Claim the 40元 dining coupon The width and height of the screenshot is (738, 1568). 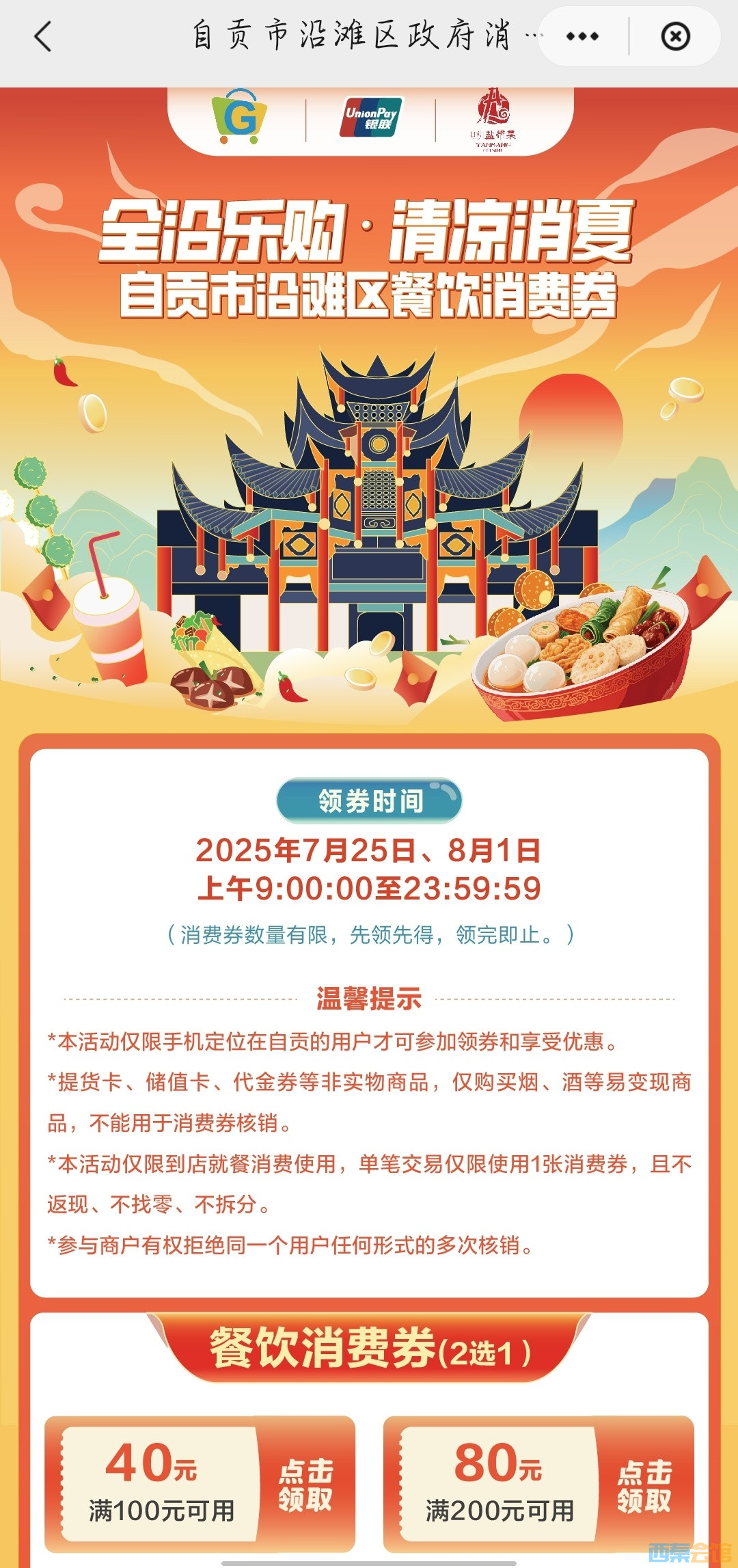tap(305, 1485)
